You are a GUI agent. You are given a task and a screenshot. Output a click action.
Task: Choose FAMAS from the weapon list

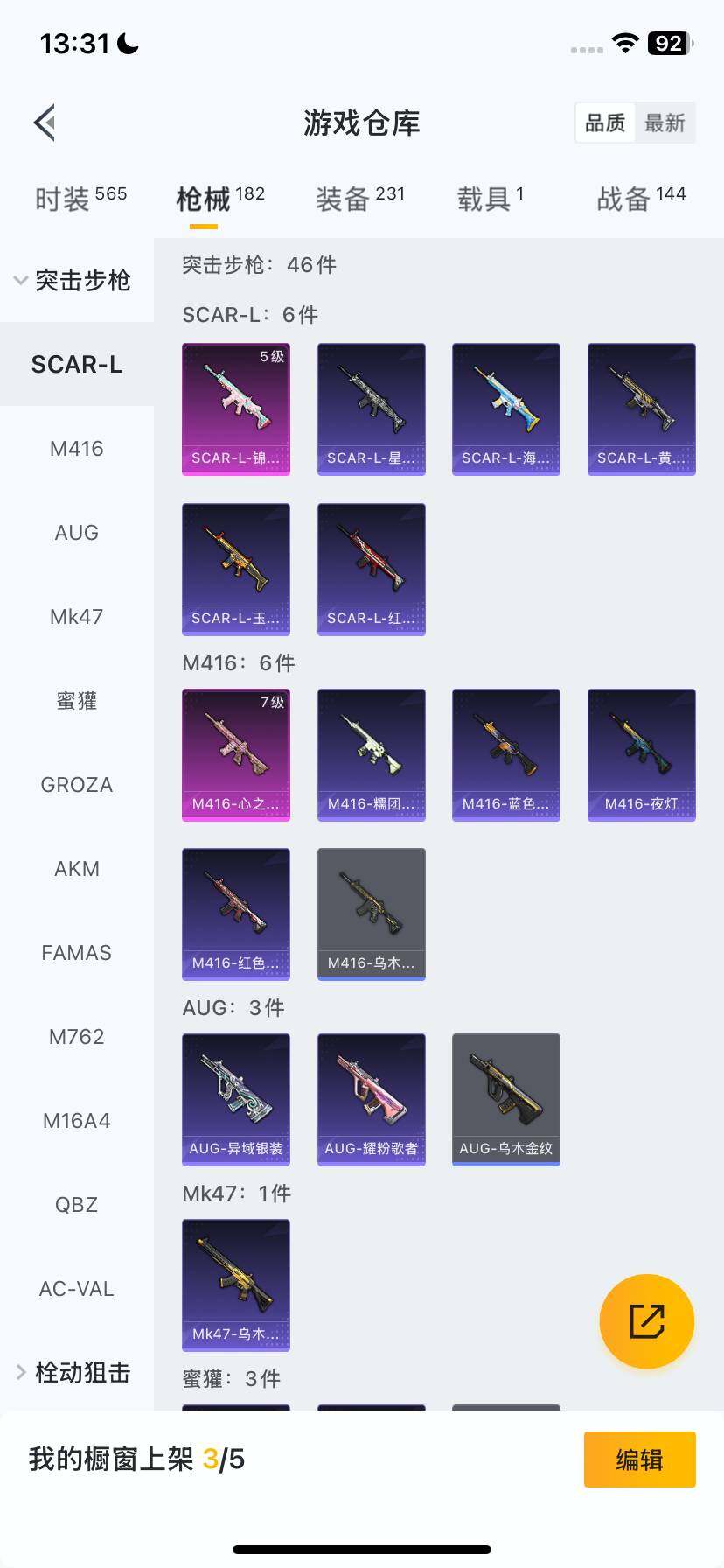(x=77, y=953)
